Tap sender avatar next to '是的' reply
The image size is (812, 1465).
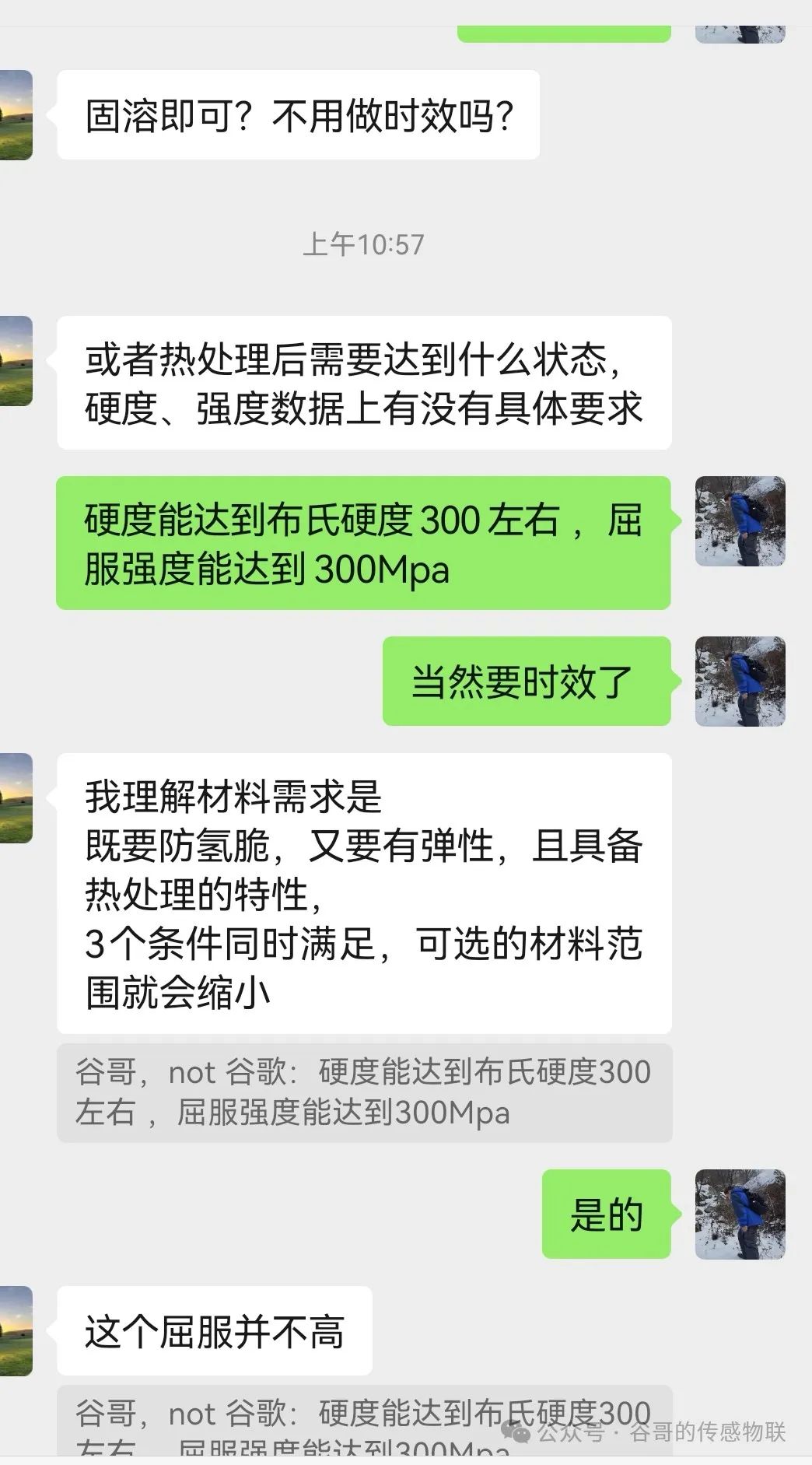740,1214
